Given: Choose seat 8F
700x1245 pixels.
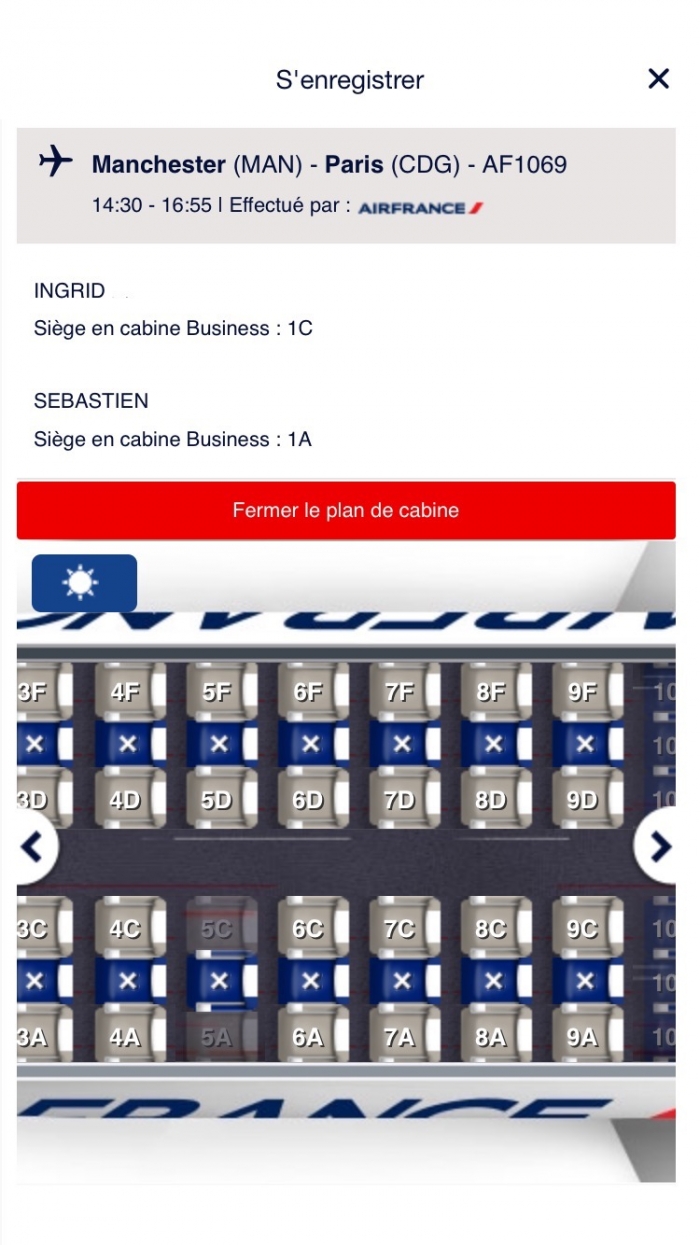Looking at the screenshot, I should (x=493, y=692).
